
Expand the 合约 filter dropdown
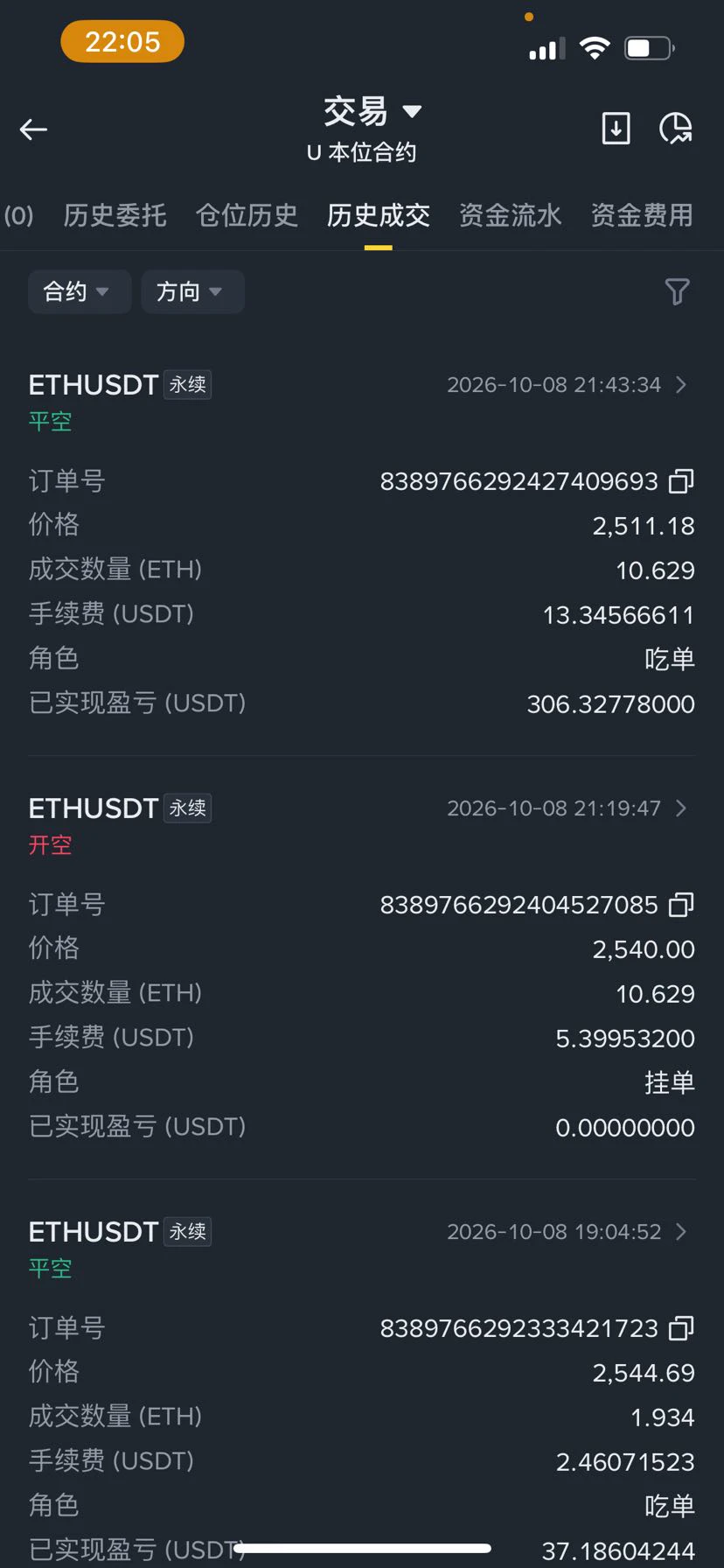pos(80,291)
